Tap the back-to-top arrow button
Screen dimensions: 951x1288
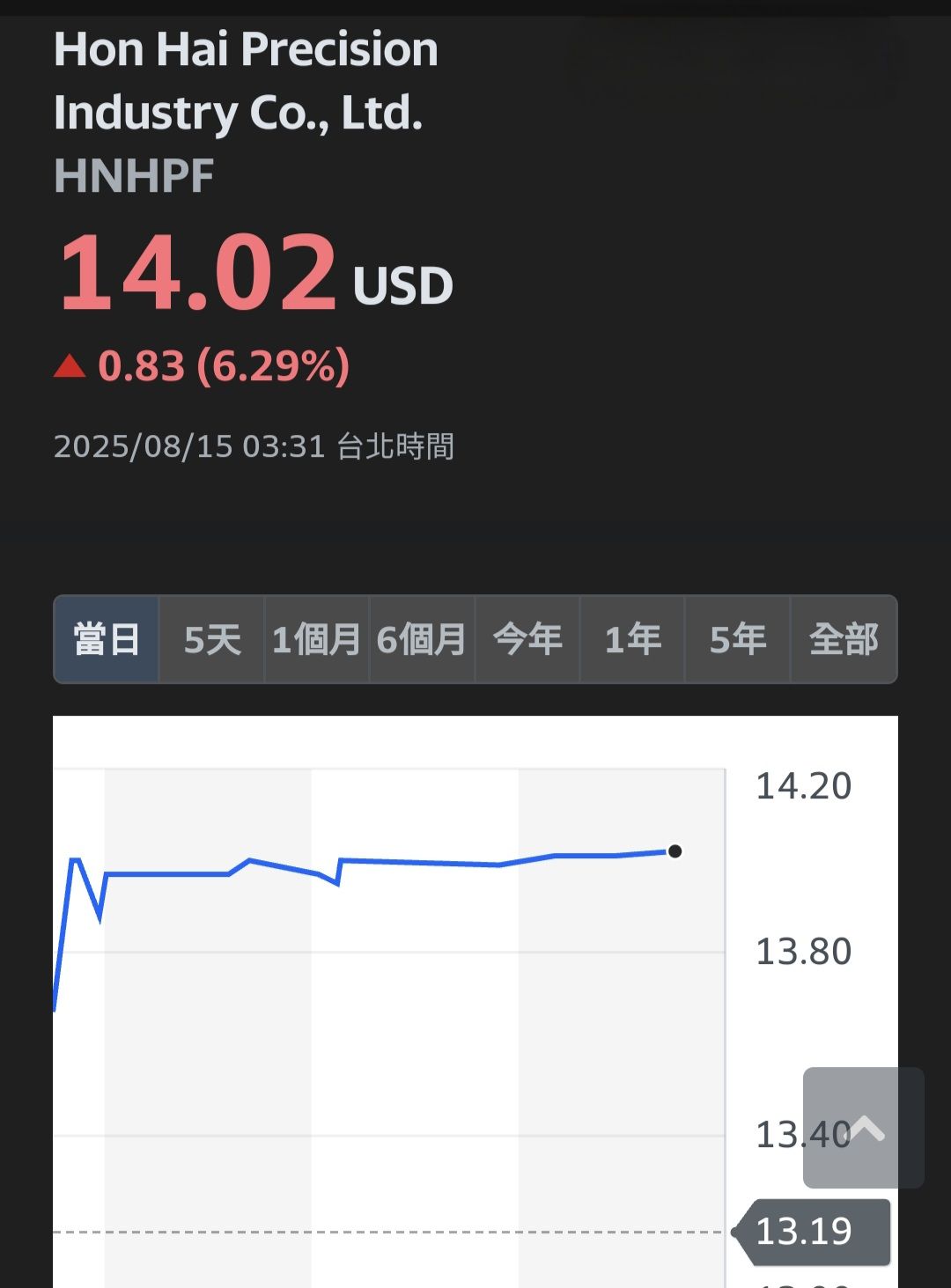point(864,1128)
